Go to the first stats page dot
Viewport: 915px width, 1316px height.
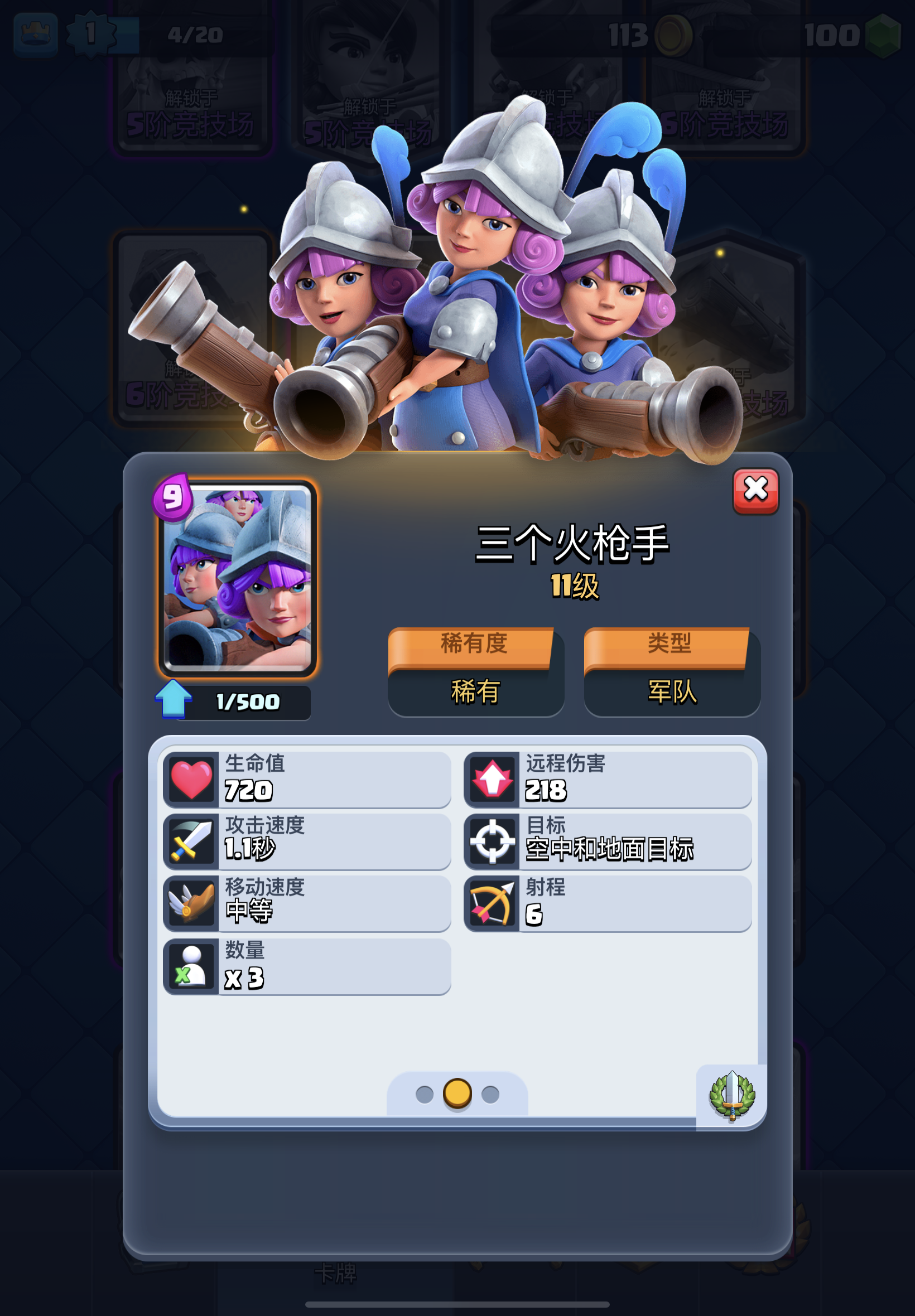(x=424, y=1094)
